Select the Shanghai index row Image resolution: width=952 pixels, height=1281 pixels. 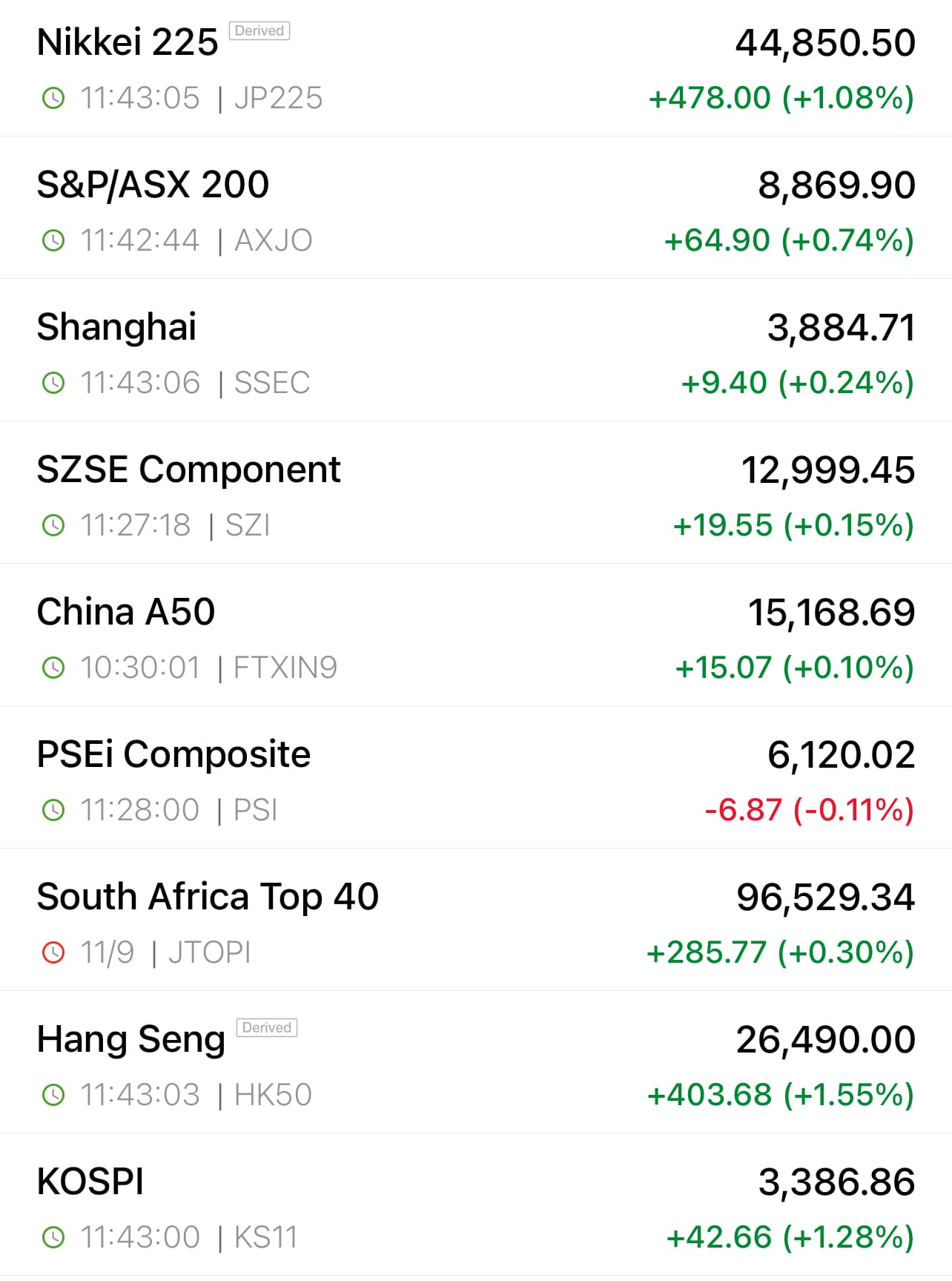pos(117,328)
